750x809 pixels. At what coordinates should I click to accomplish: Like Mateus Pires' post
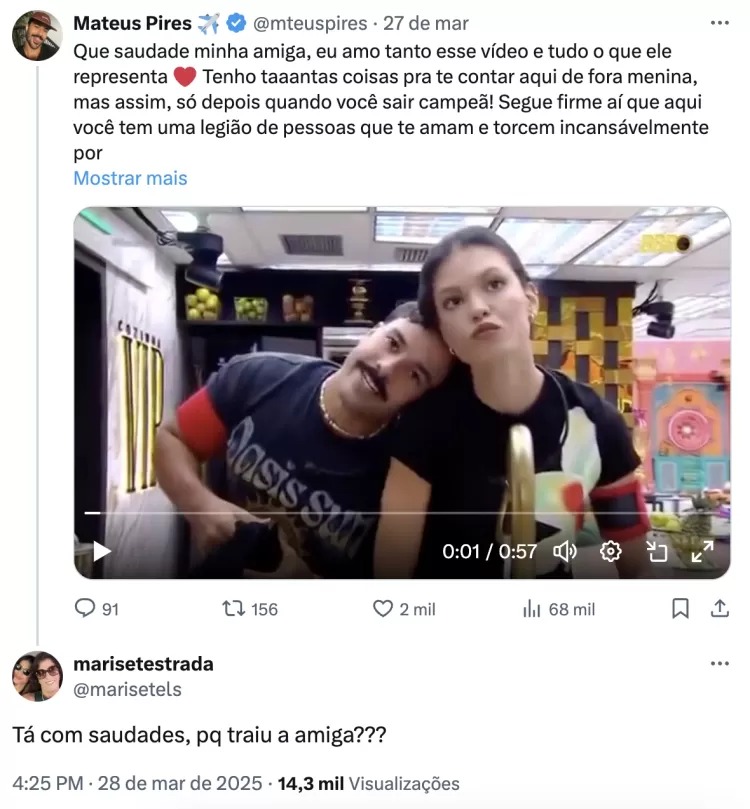[x=383, y=608]
